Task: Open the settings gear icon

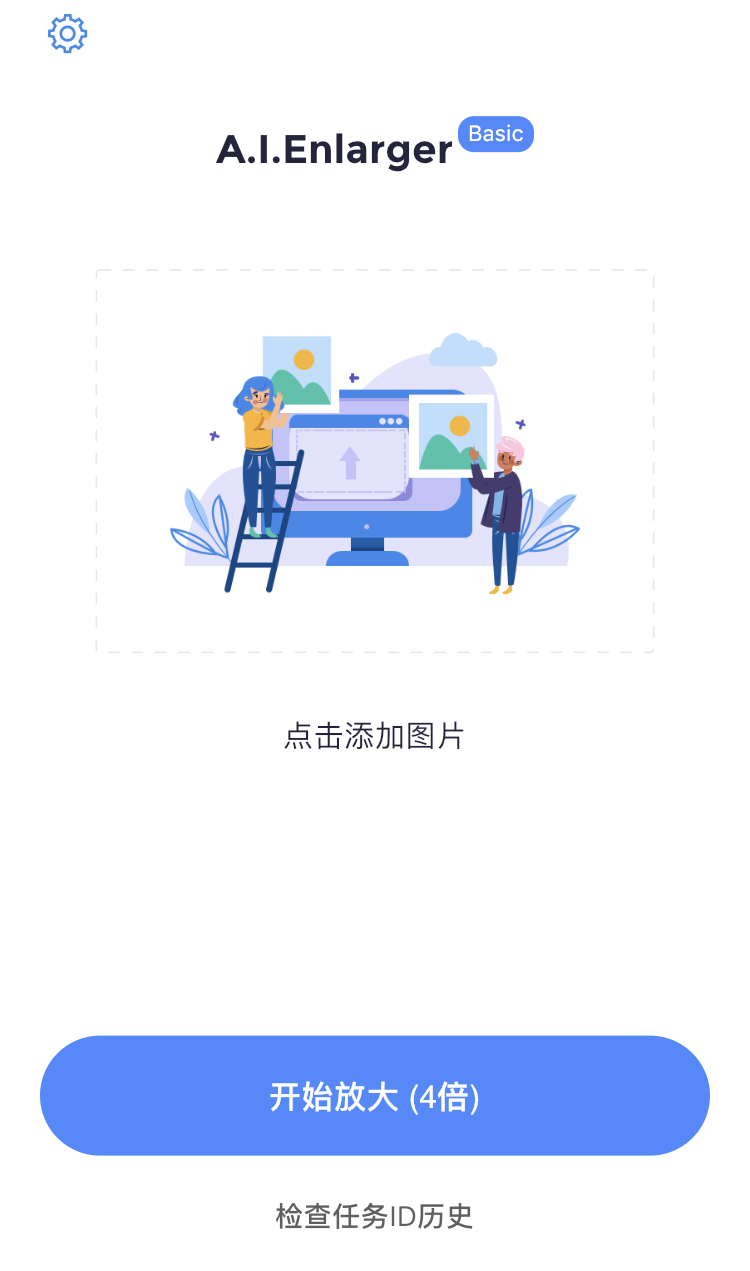Action: coord(68,34)
